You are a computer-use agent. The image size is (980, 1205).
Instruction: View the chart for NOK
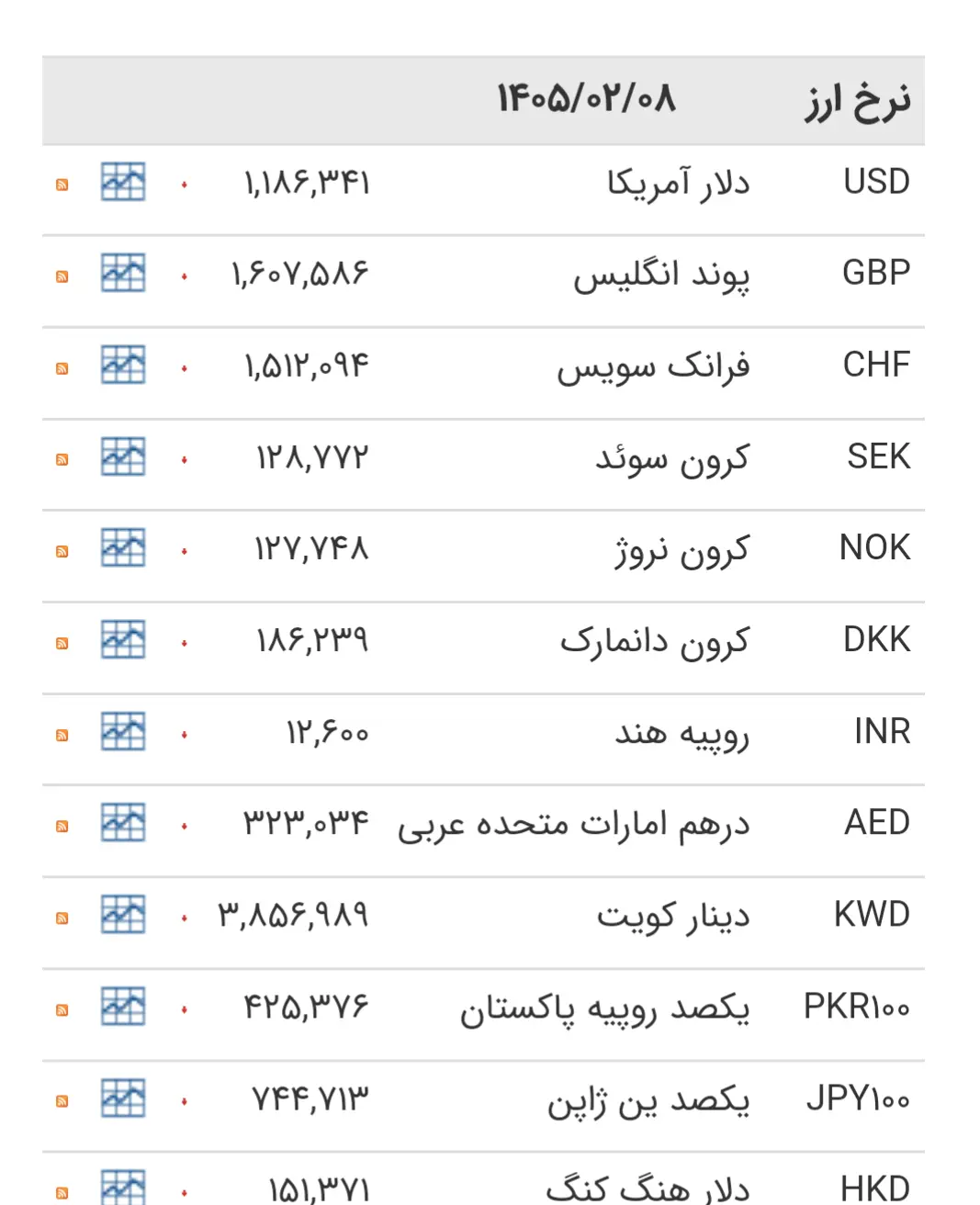coord(123,547)
